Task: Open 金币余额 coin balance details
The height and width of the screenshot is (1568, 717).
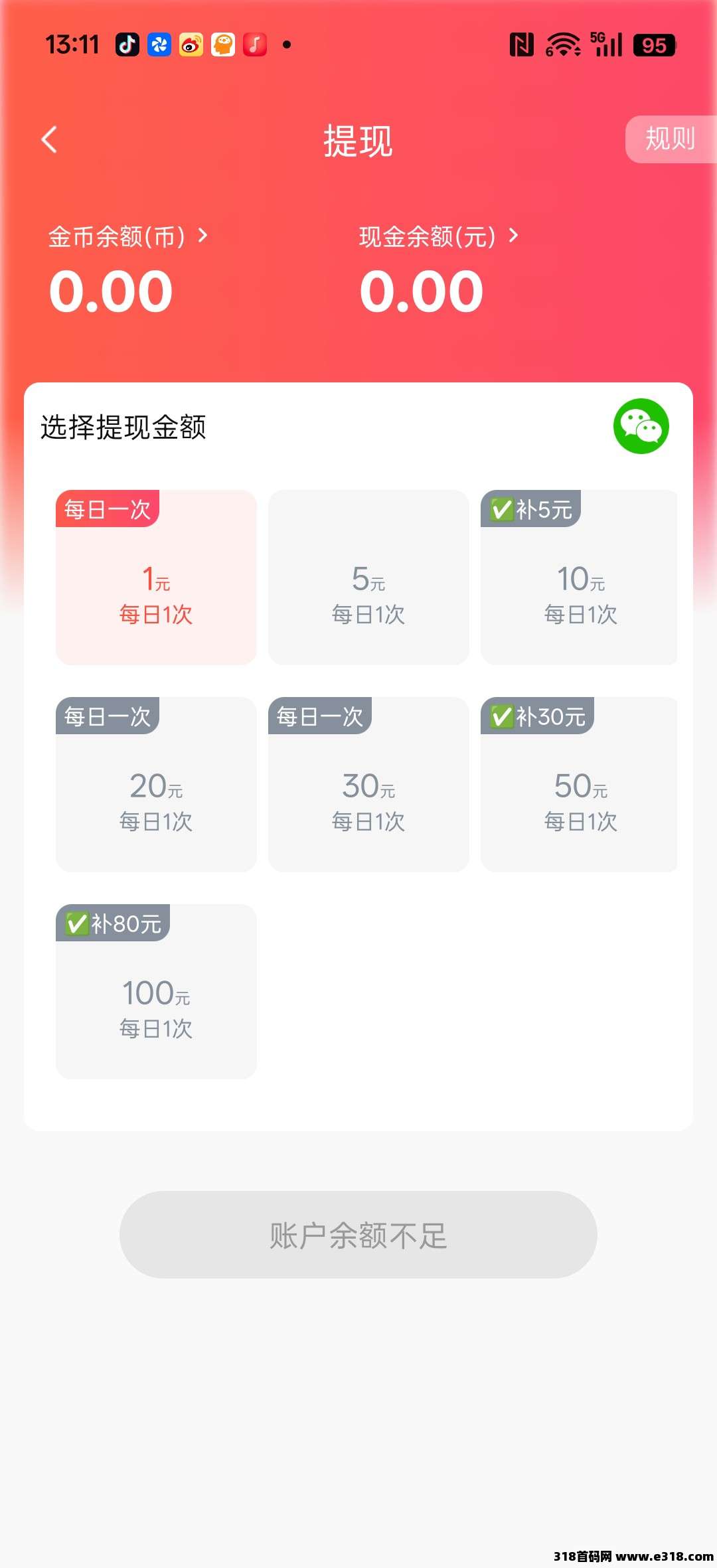Action: pyautogui.click(x=128, y=236)
